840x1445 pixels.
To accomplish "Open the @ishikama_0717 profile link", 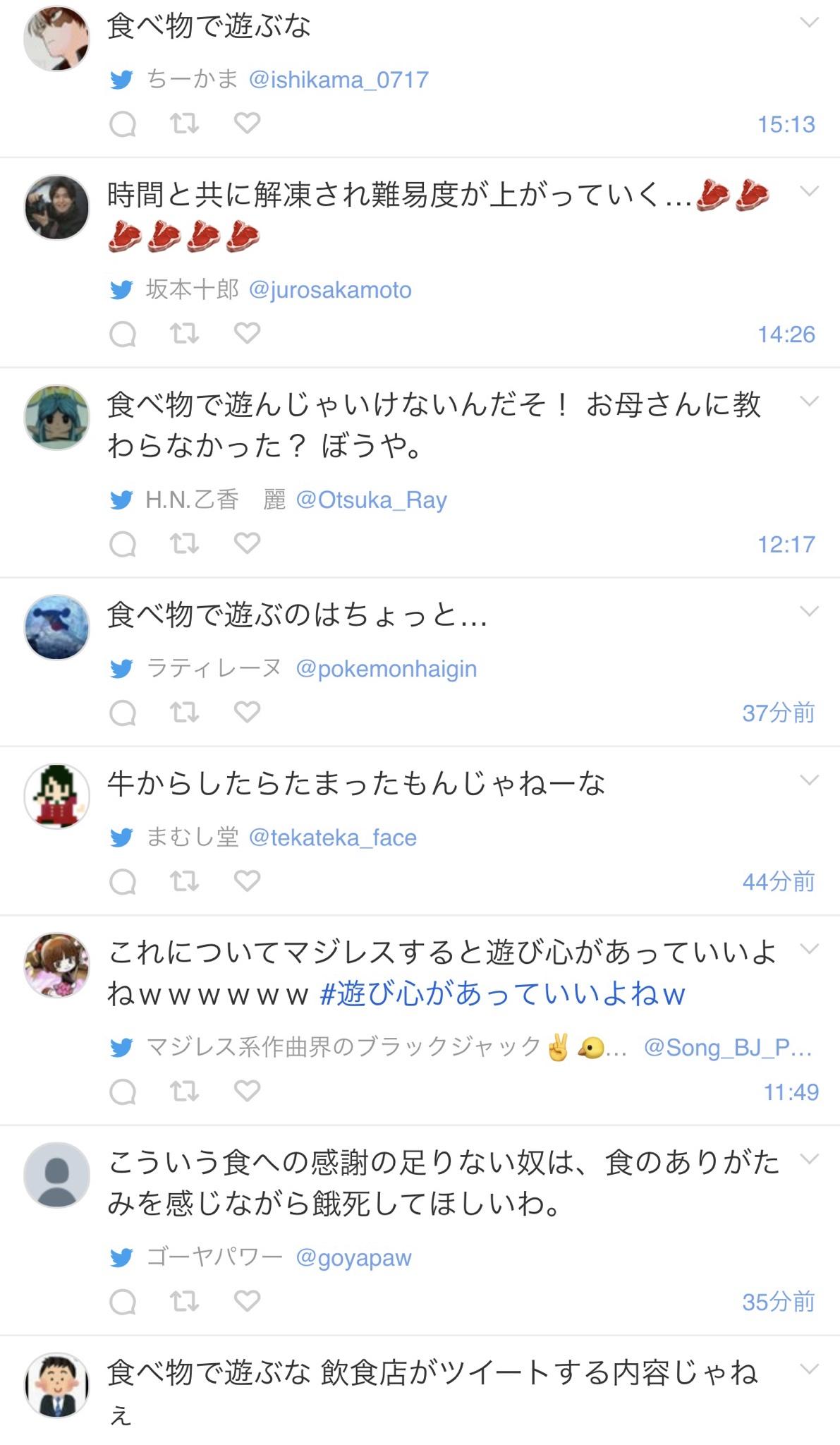I will click(x=339, y=80).
